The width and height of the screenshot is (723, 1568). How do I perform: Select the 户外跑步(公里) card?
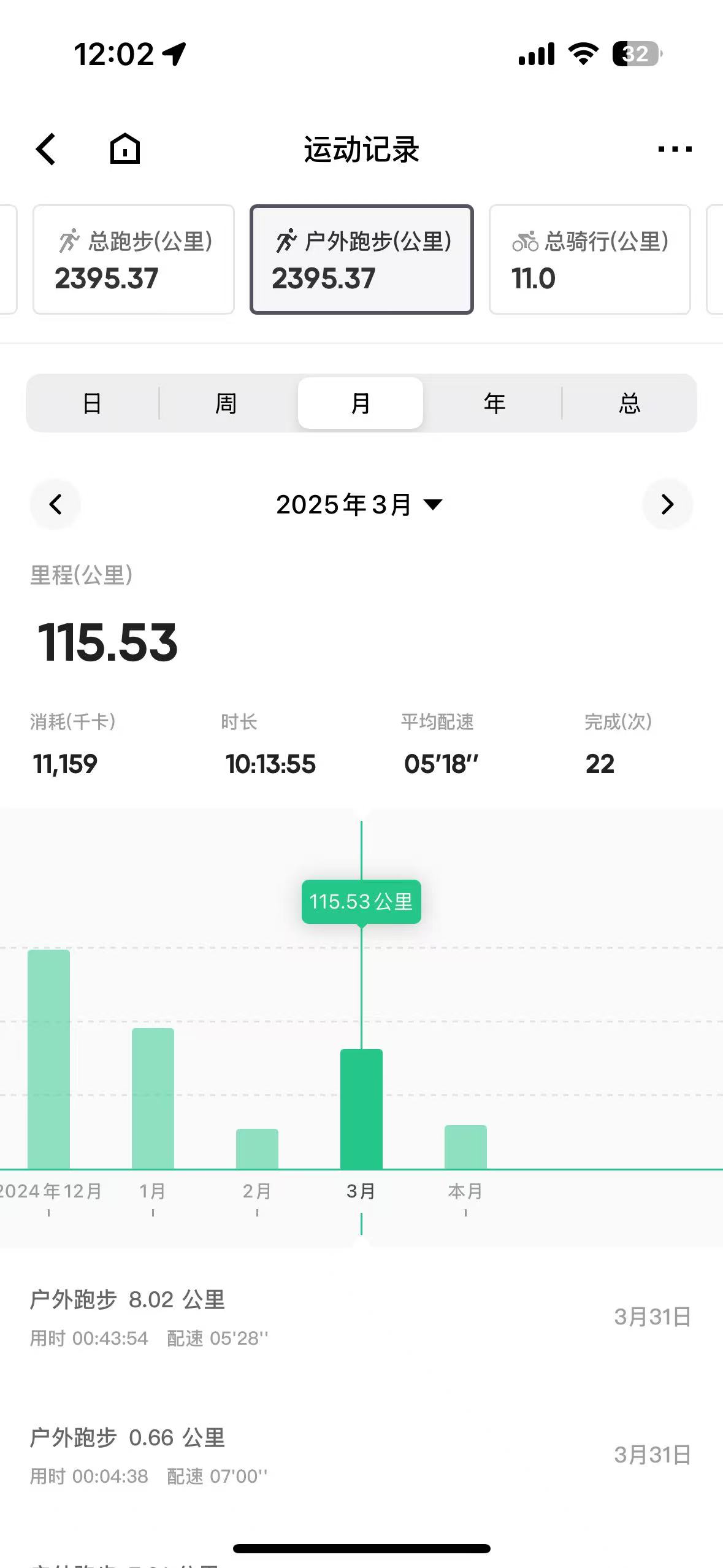tap(361, 259)
